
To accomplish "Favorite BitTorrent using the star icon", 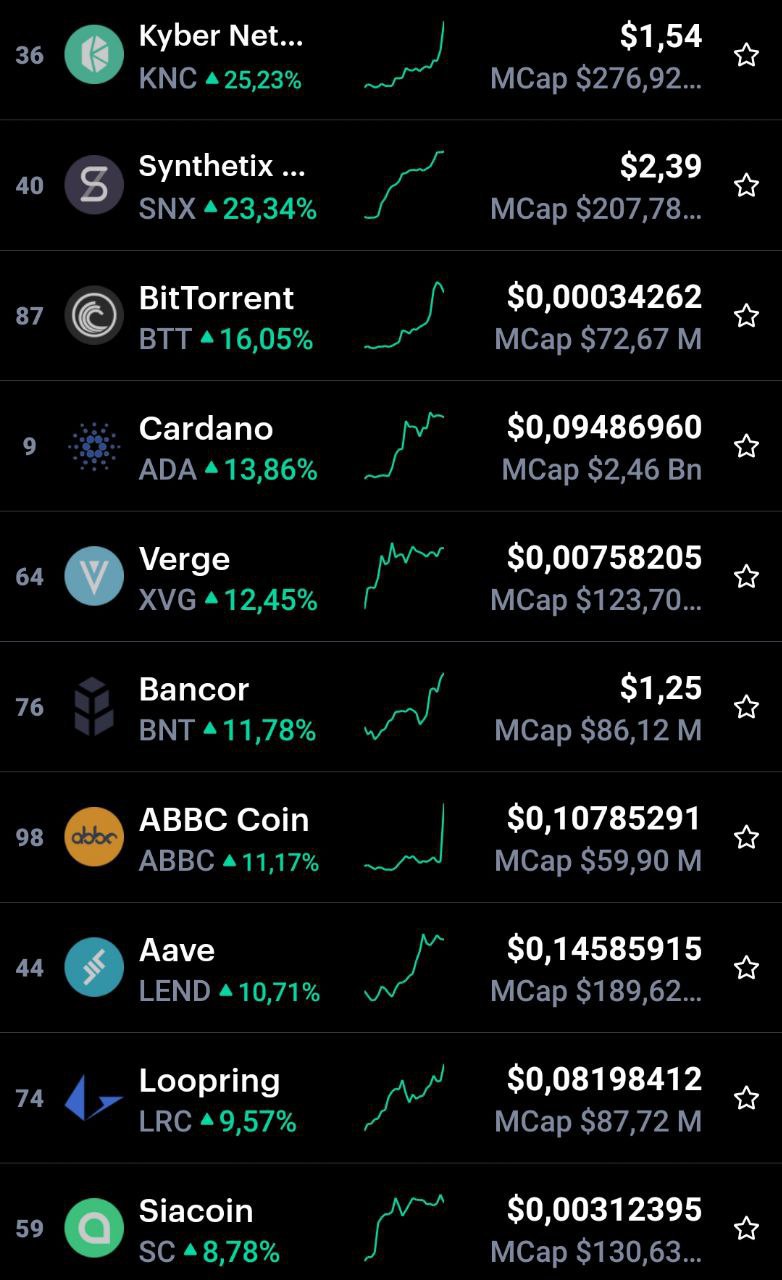I will pyautogui.click(x=746, y=316).
